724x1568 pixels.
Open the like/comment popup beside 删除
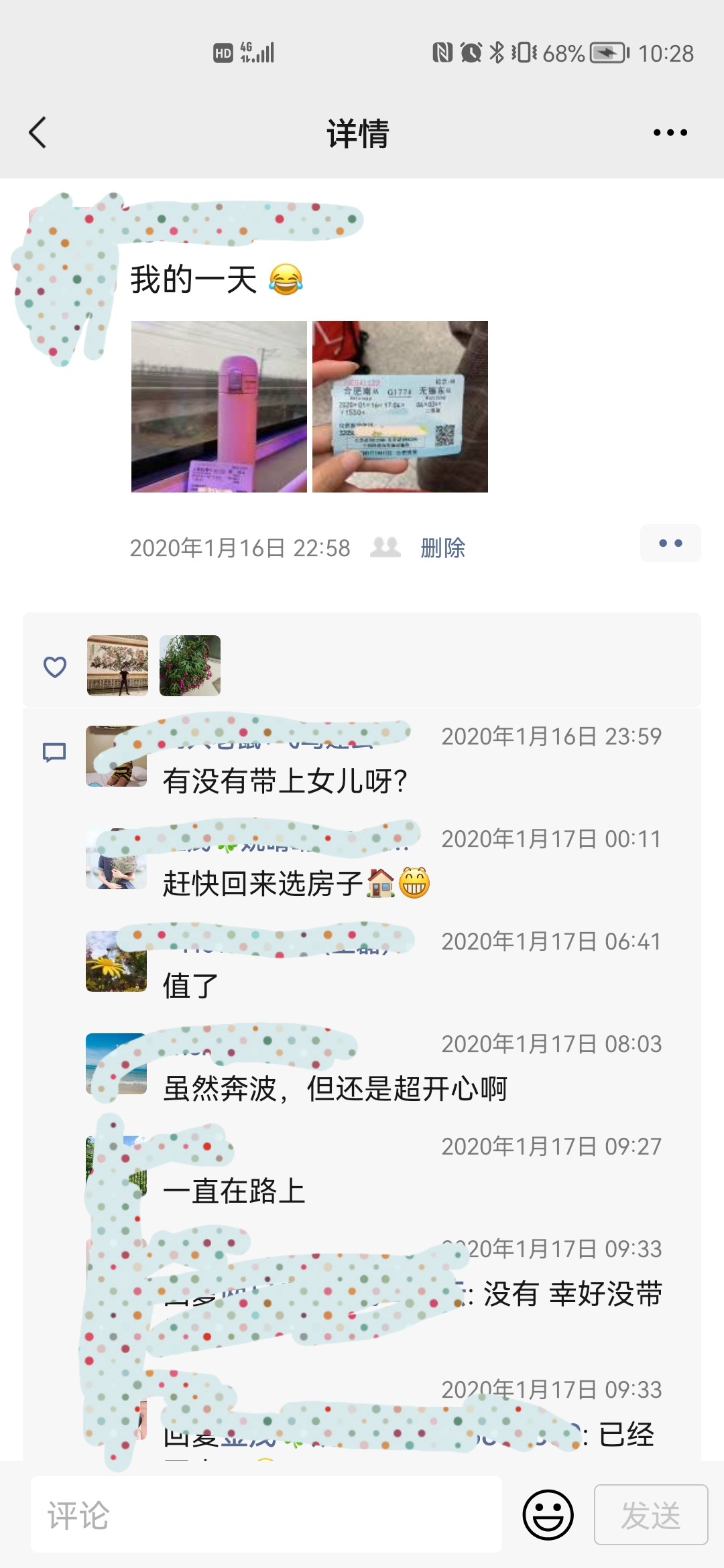pos(670,543)
